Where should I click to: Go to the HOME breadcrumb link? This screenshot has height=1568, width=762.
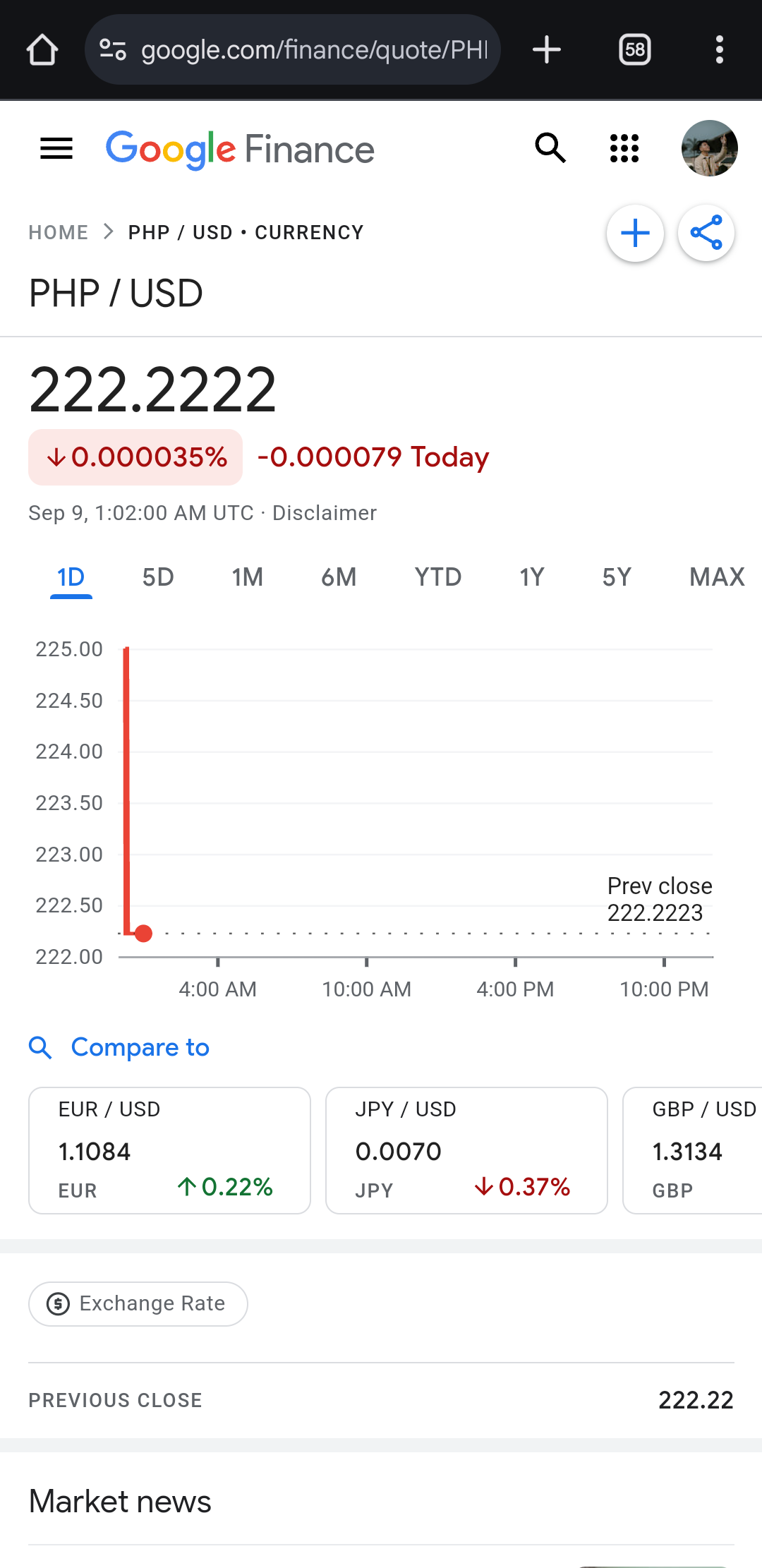pos(59,233)
